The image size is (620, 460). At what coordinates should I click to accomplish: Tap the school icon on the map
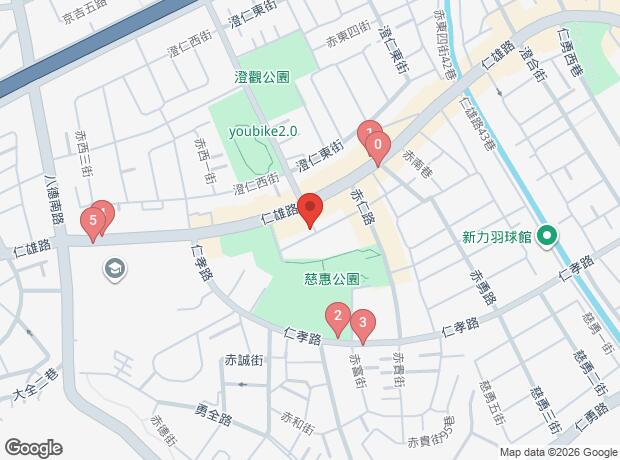tap(115, 268)
